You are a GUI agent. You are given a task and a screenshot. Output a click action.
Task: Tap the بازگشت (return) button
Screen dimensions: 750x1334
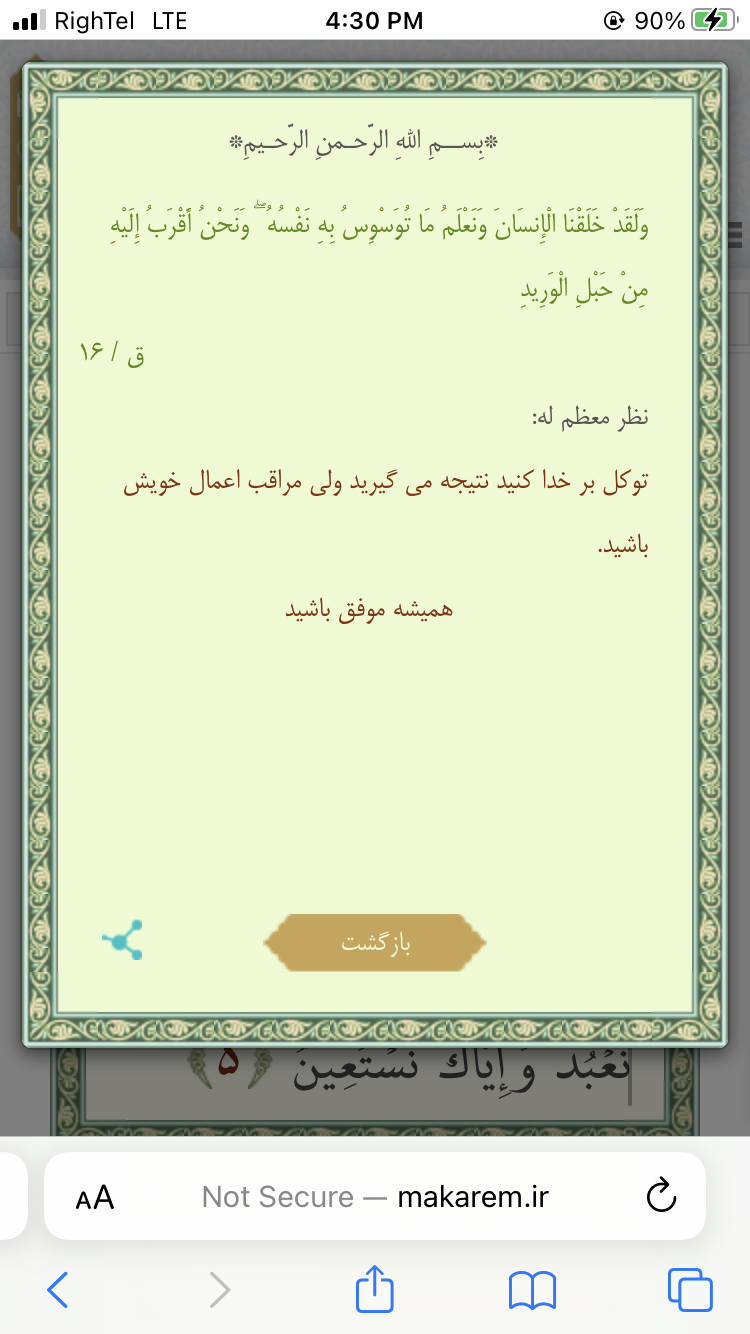tap(375, 943)
